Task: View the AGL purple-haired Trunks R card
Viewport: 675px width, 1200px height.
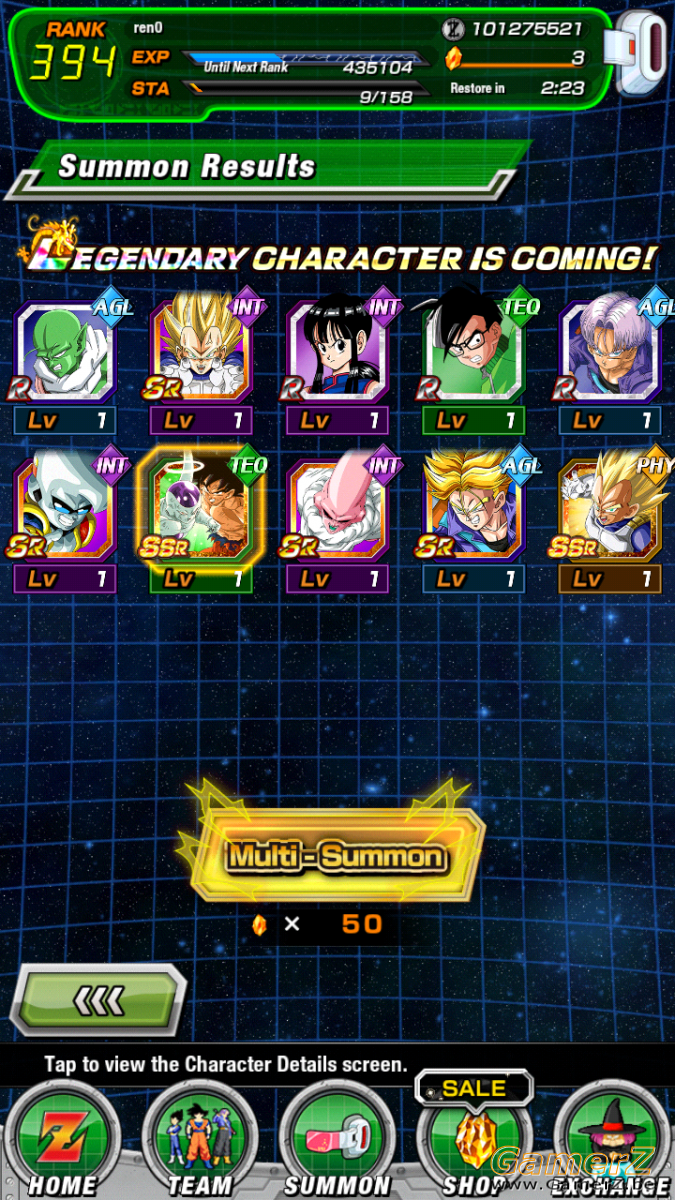Action: pos(611,365)
